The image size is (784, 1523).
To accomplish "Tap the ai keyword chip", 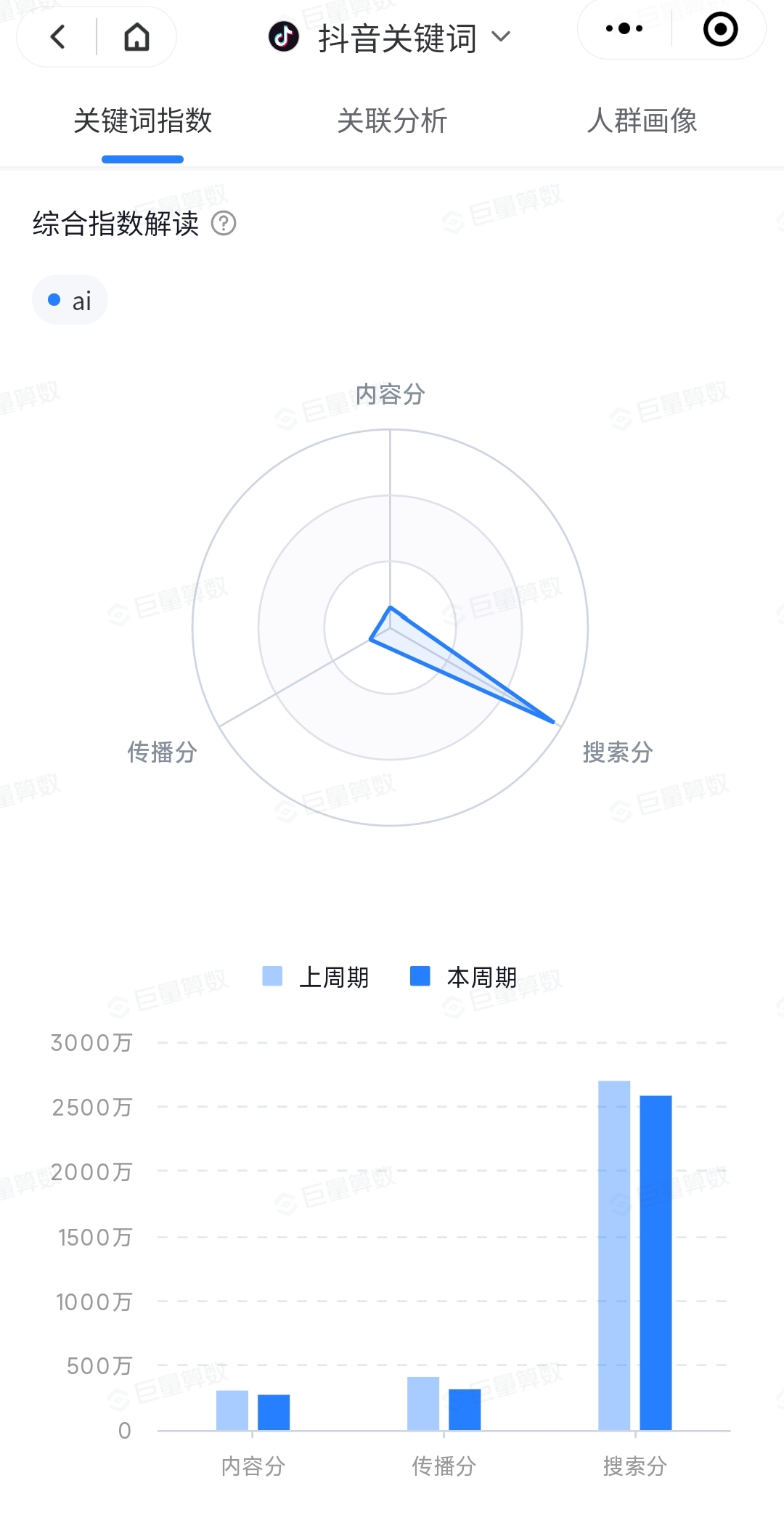I will point(70,300).
